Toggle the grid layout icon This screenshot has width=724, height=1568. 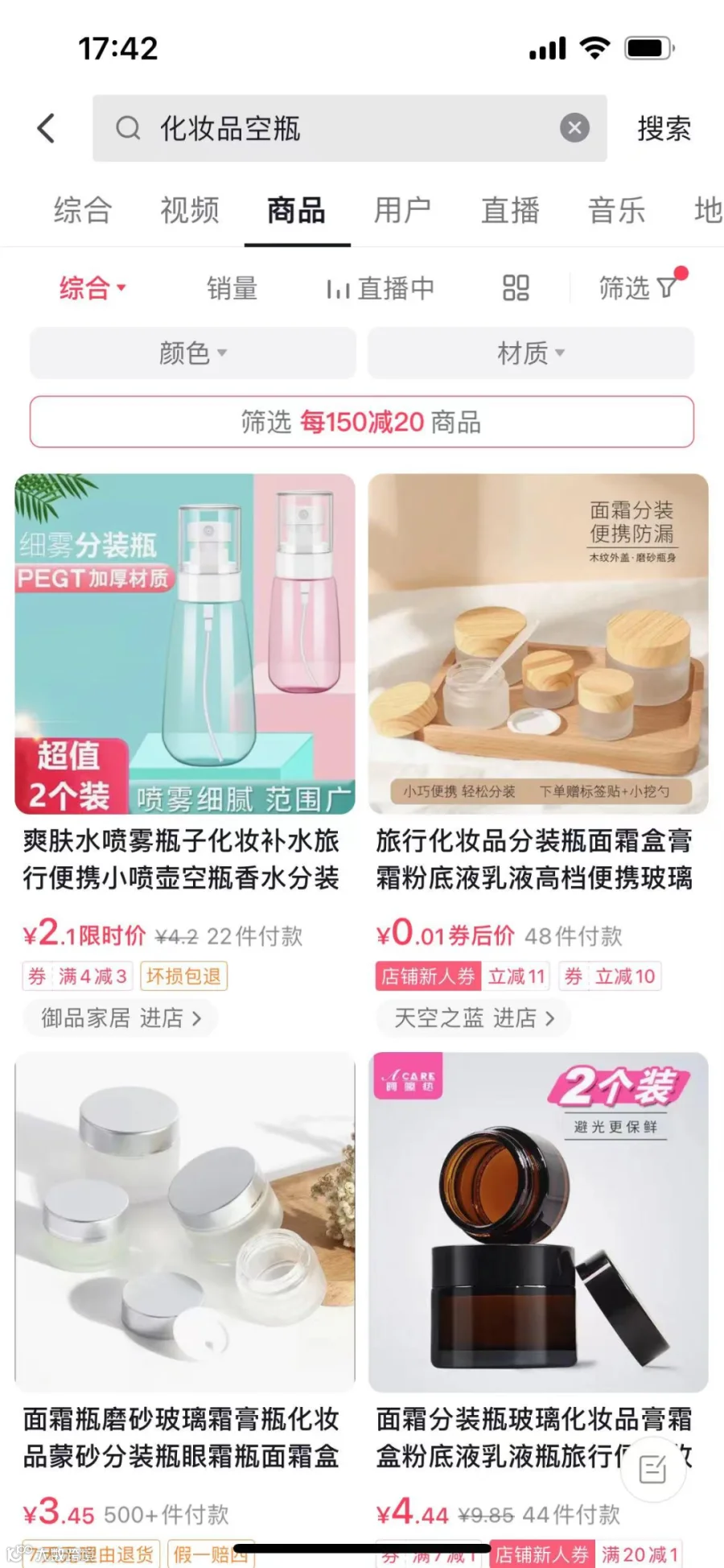pyautogui.click(x=516, y=287)
